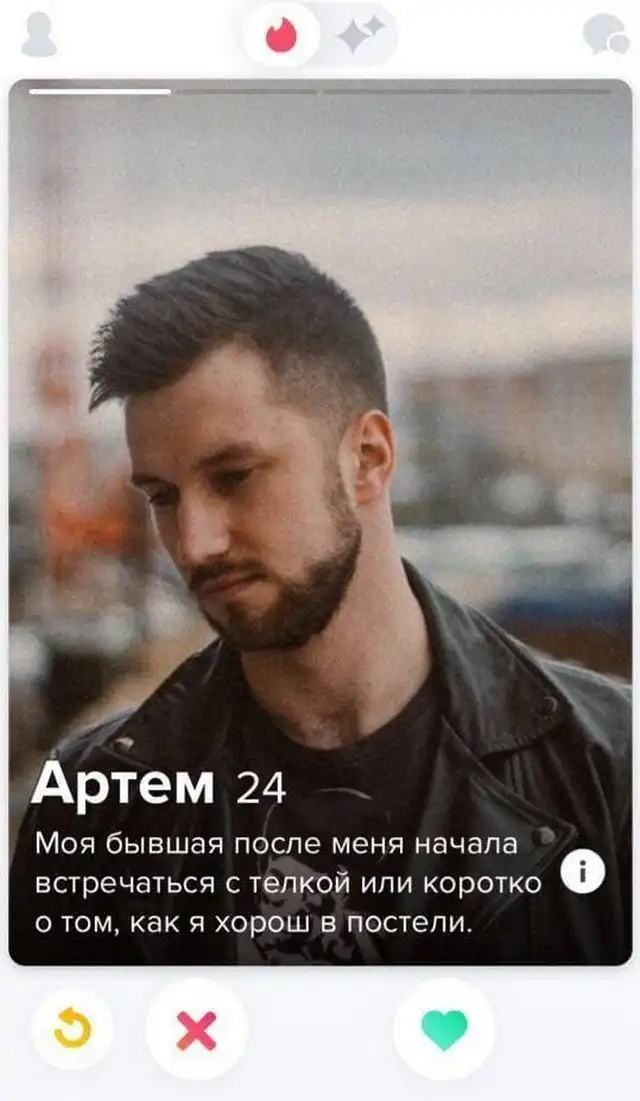
Task: Pass on Артем with the X button
Action: (x=197, y=1029)
